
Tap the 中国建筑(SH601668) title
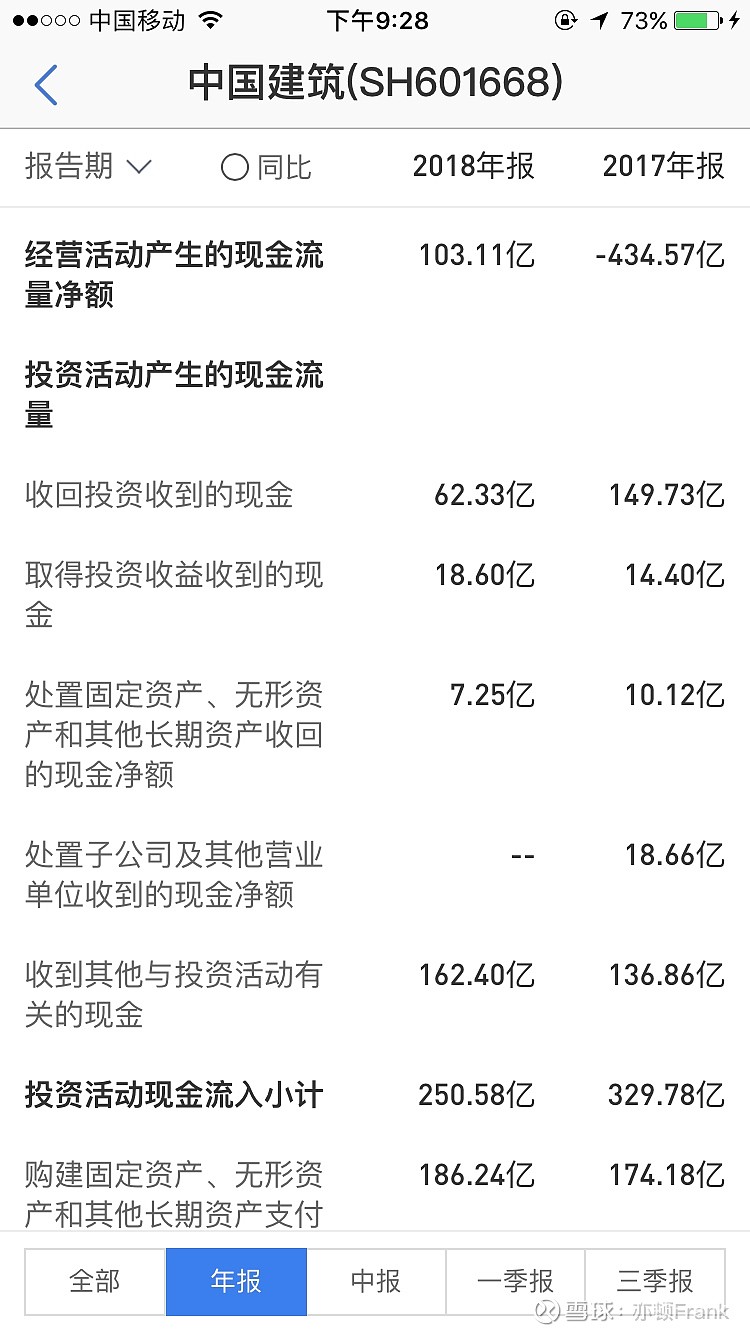coord(375,85)
